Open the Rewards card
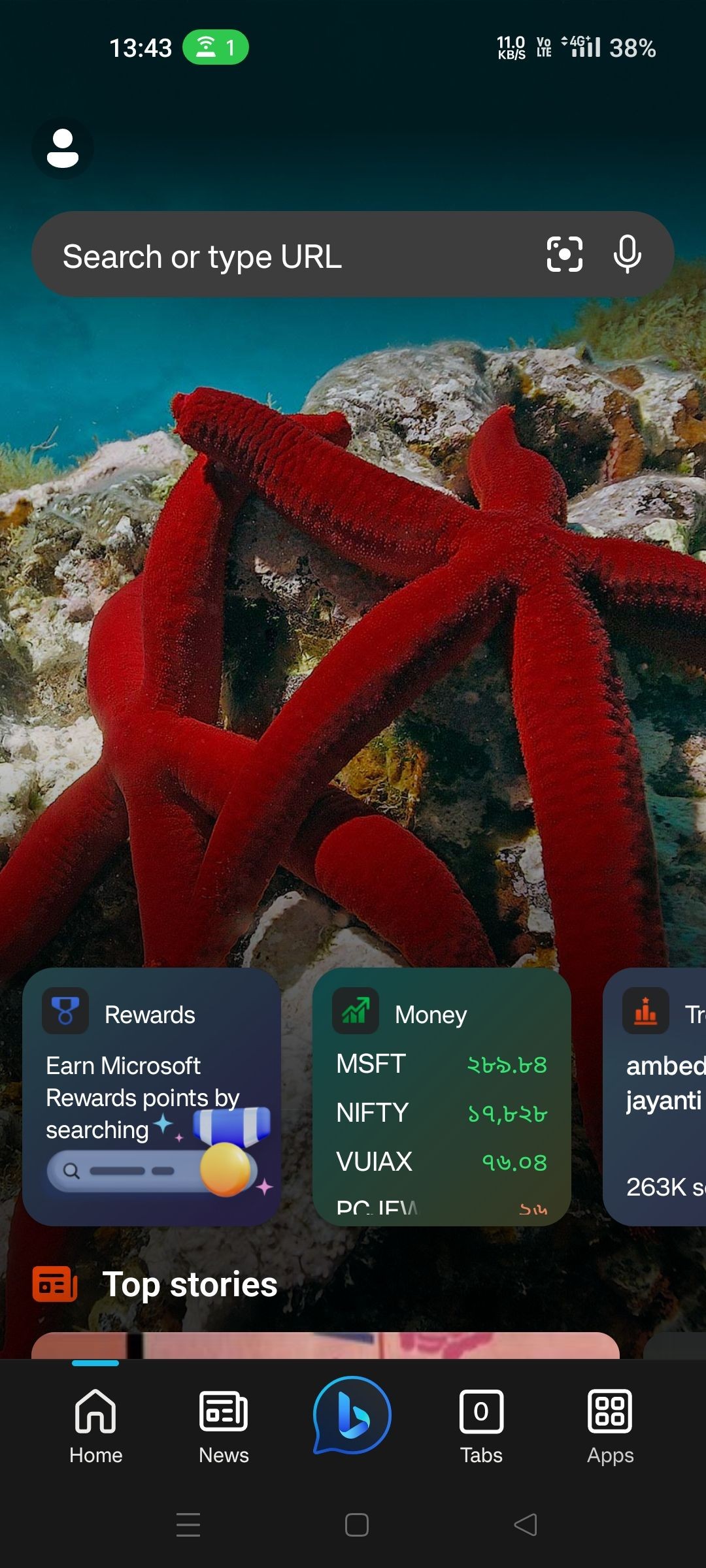The width and height of the screenshot is (706, 1568). pos(152,1096)
